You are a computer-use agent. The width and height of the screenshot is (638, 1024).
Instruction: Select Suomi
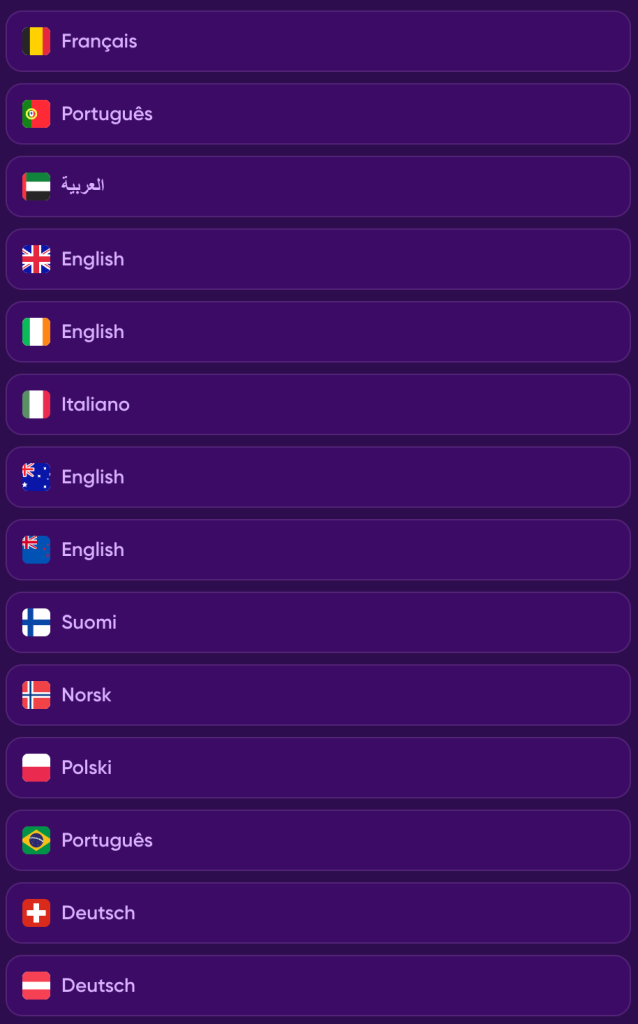(x=318, y=622)
